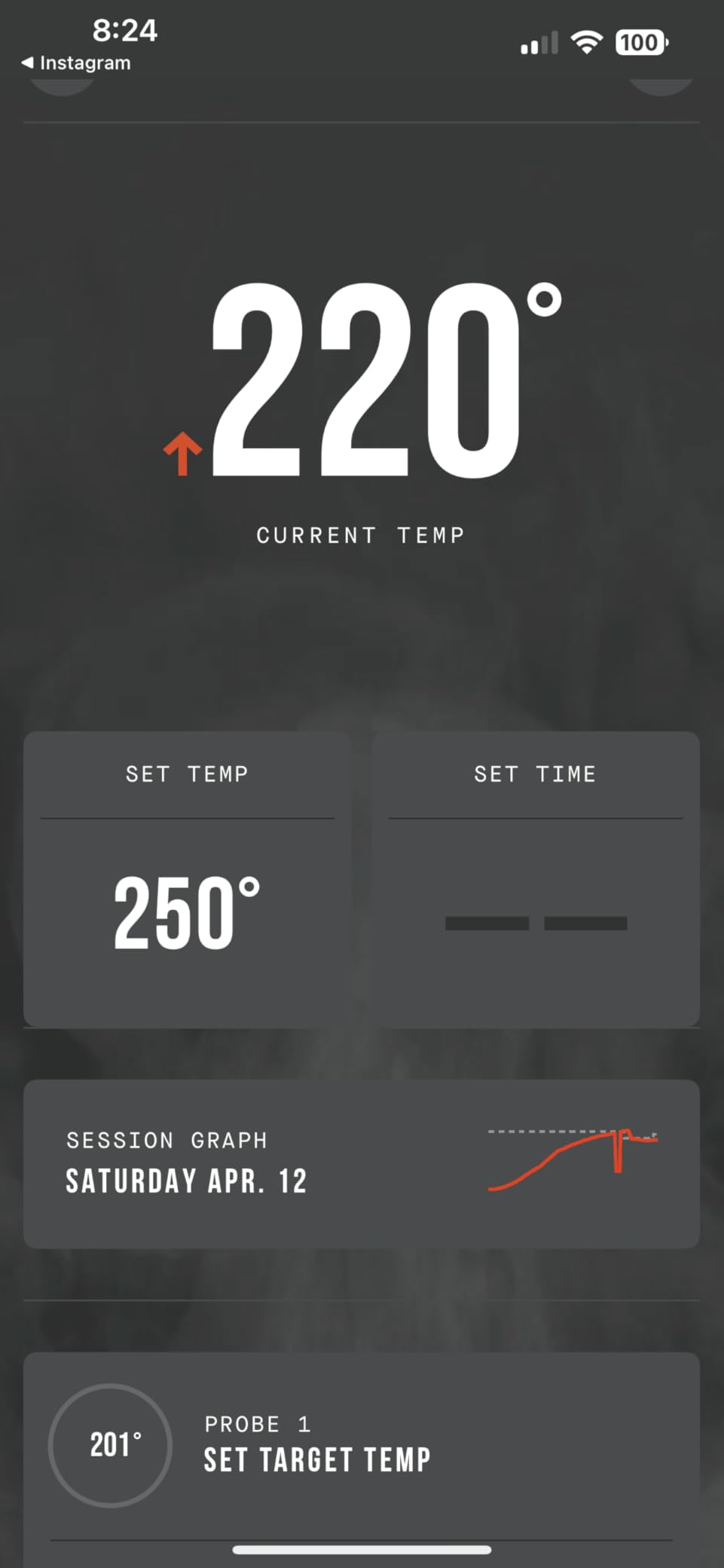Return to Instagram via the back link

(x=76, y=63)
